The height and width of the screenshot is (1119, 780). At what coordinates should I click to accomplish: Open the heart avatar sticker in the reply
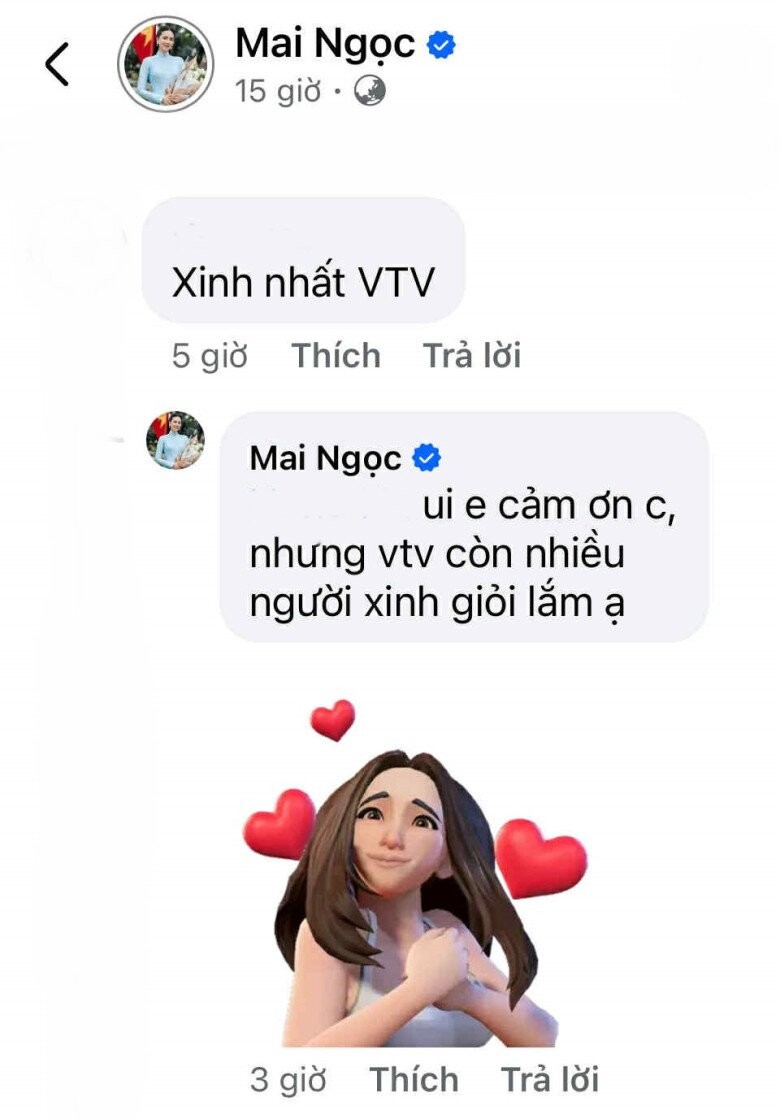click(x=414, y=880)
